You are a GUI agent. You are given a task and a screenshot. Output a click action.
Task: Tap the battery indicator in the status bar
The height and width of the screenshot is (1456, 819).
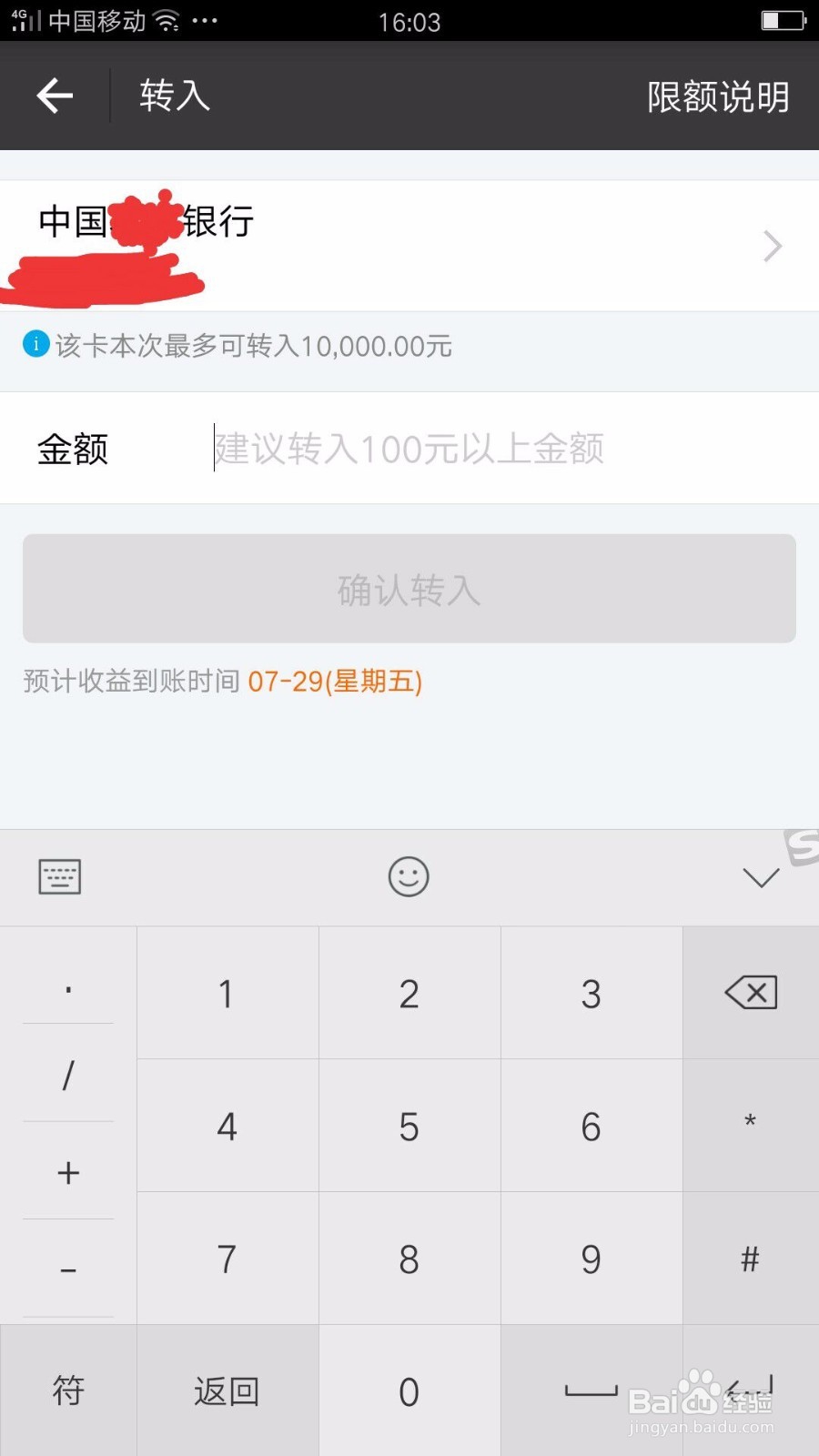tap(783, 18)
